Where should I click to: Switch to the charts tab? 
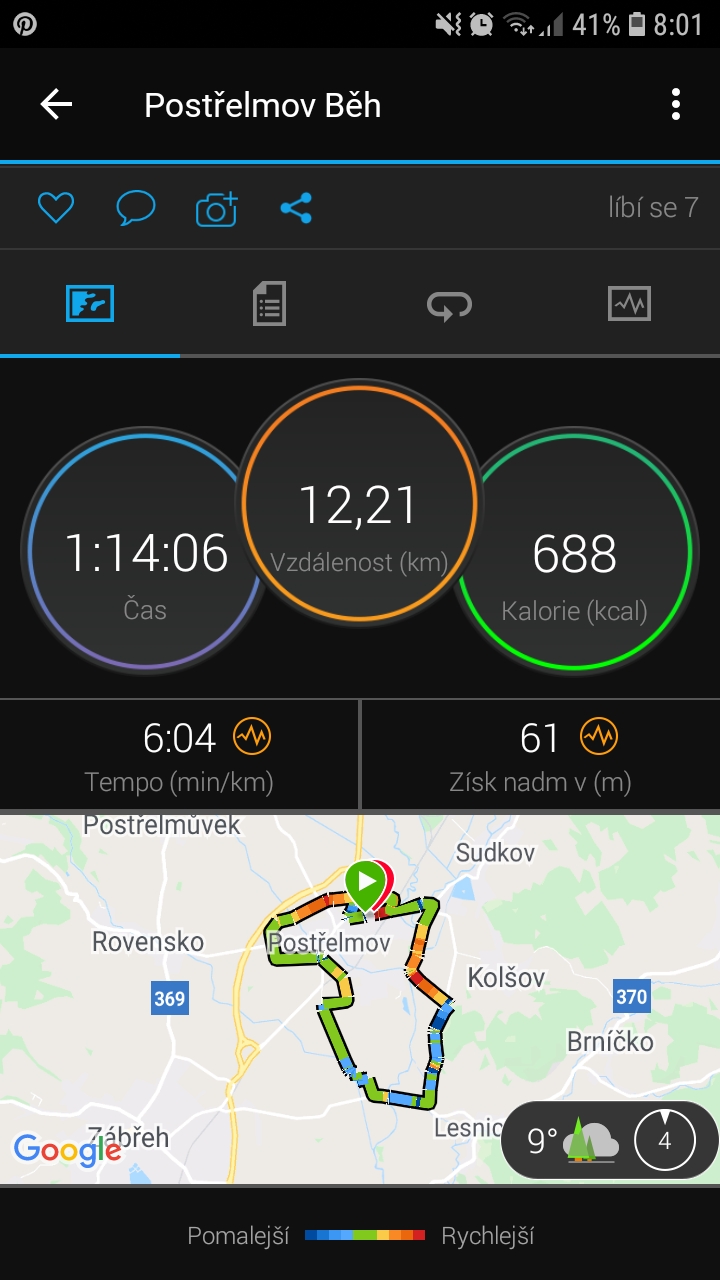(629, 303)
